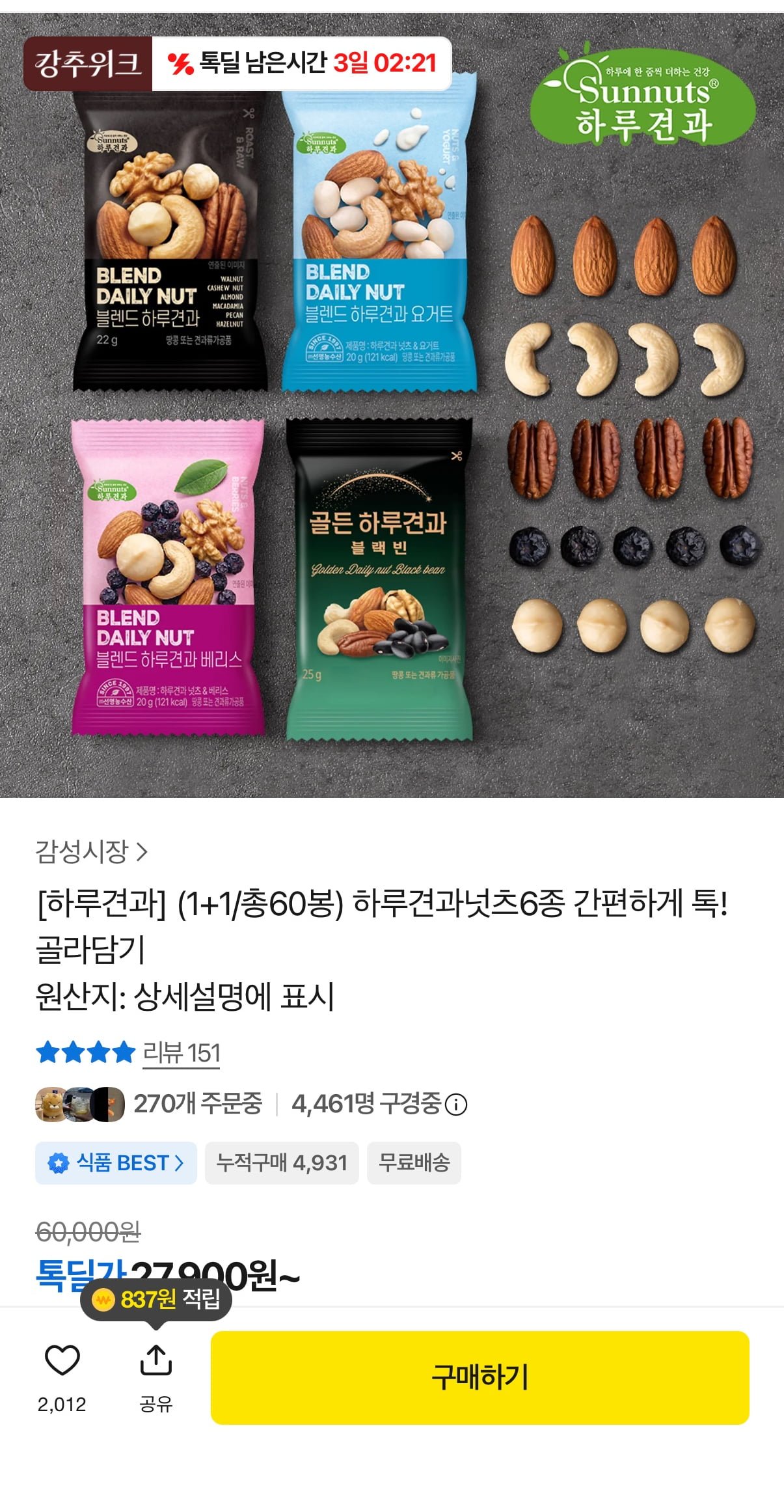This screenshot has height=1512, width=784.
Task: Open the 감성시장 store page
Action: click(x=92, y=851)
